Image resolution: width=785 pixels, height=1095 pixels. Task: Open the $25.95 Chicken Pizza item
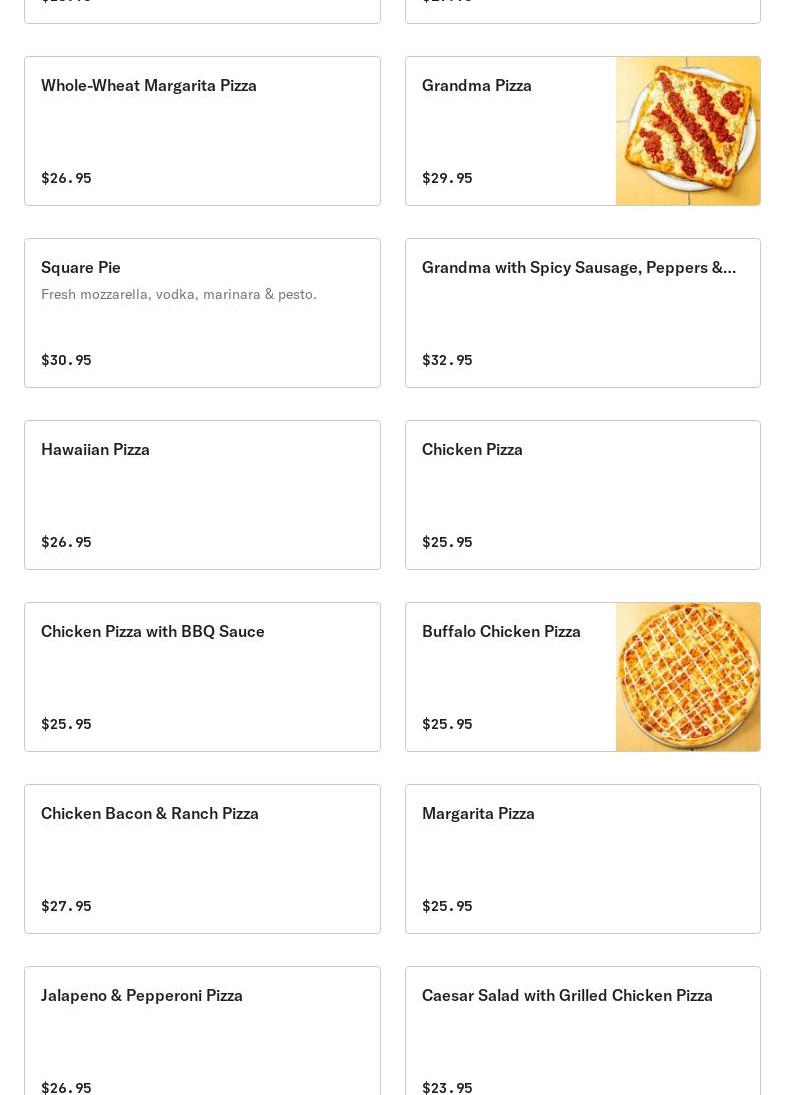pyautogui.click(x=582, y=495)
